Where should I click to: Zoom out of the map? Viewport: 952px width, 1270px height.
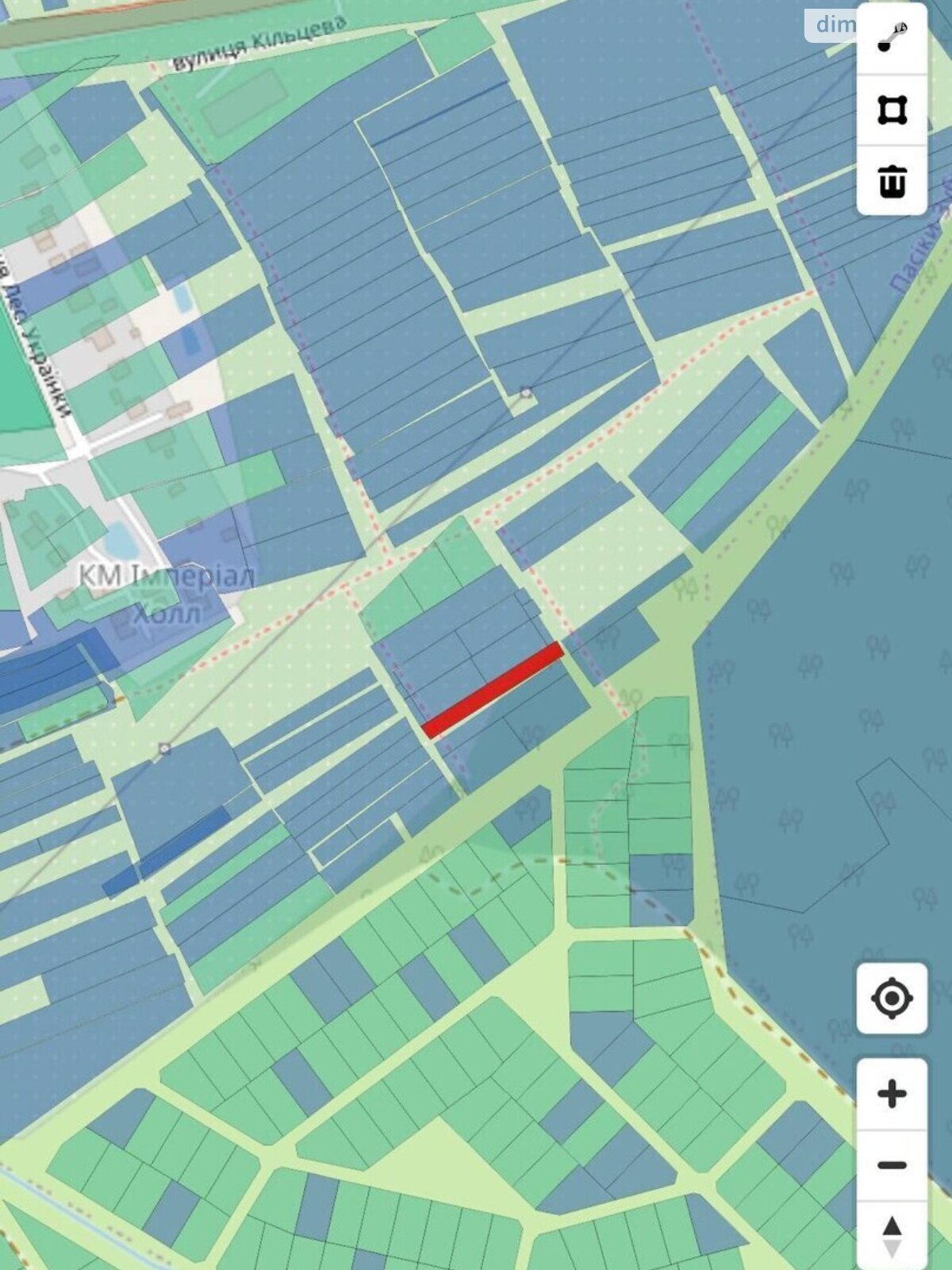(892, 1165)
